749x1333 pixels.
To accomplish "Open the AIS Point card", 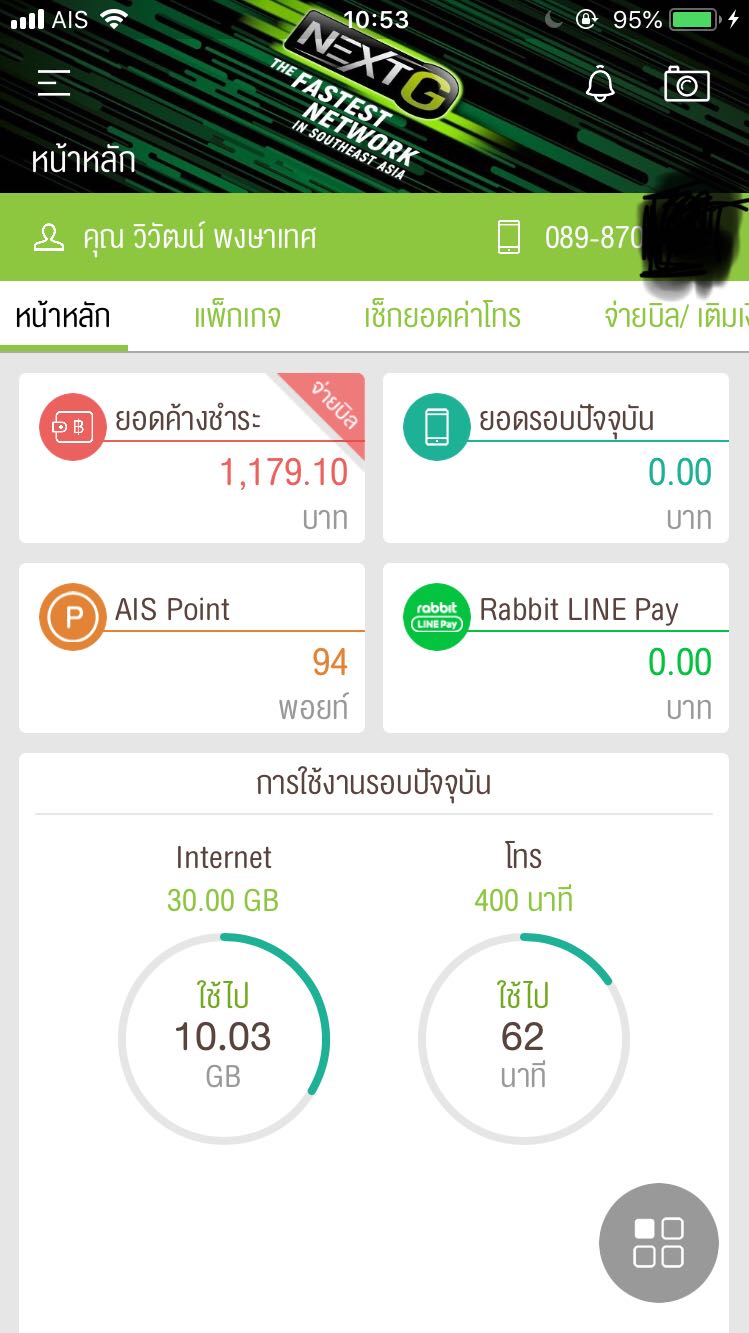I will pyautogui.click(x=192, y=648).
